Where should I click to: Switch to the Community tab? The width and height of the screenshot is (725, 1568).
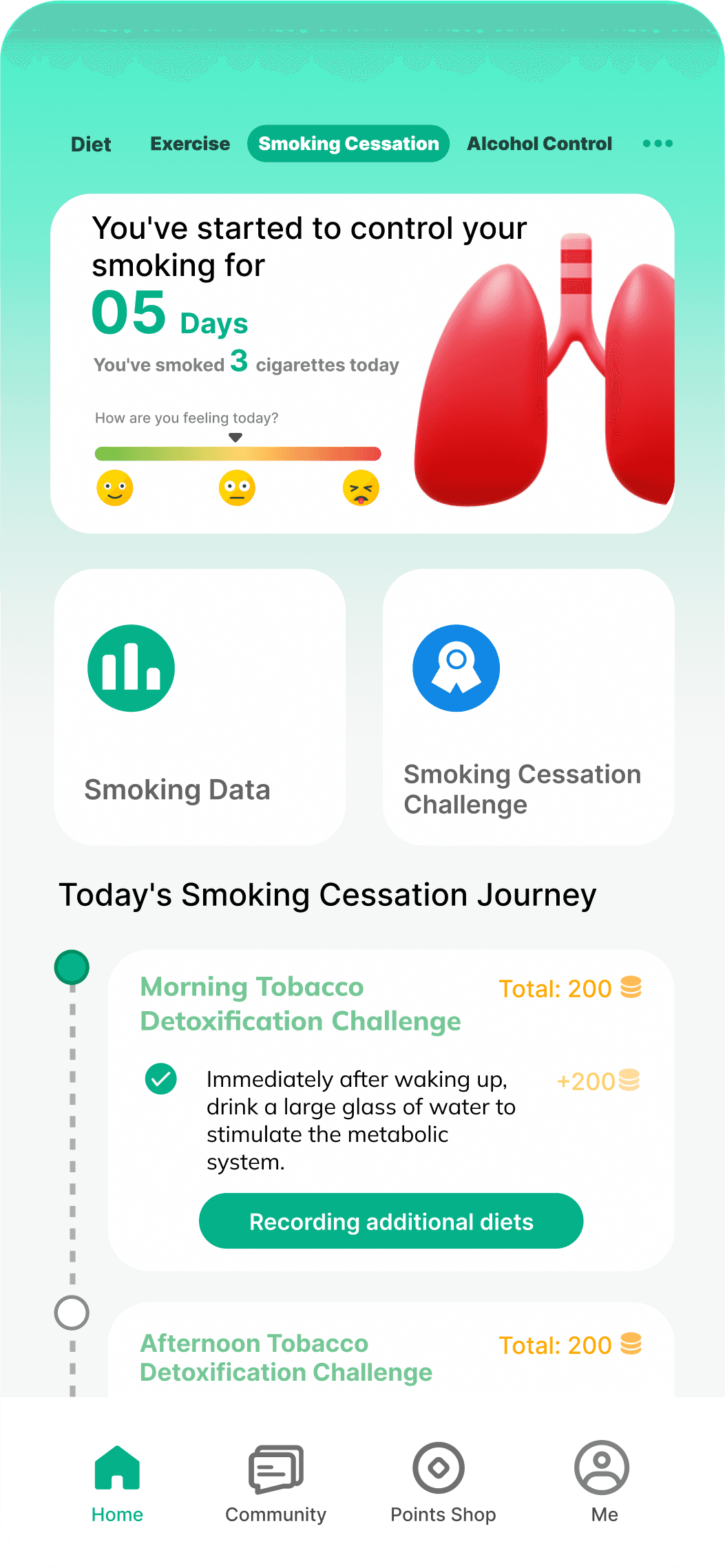(x=275, y=1483)
